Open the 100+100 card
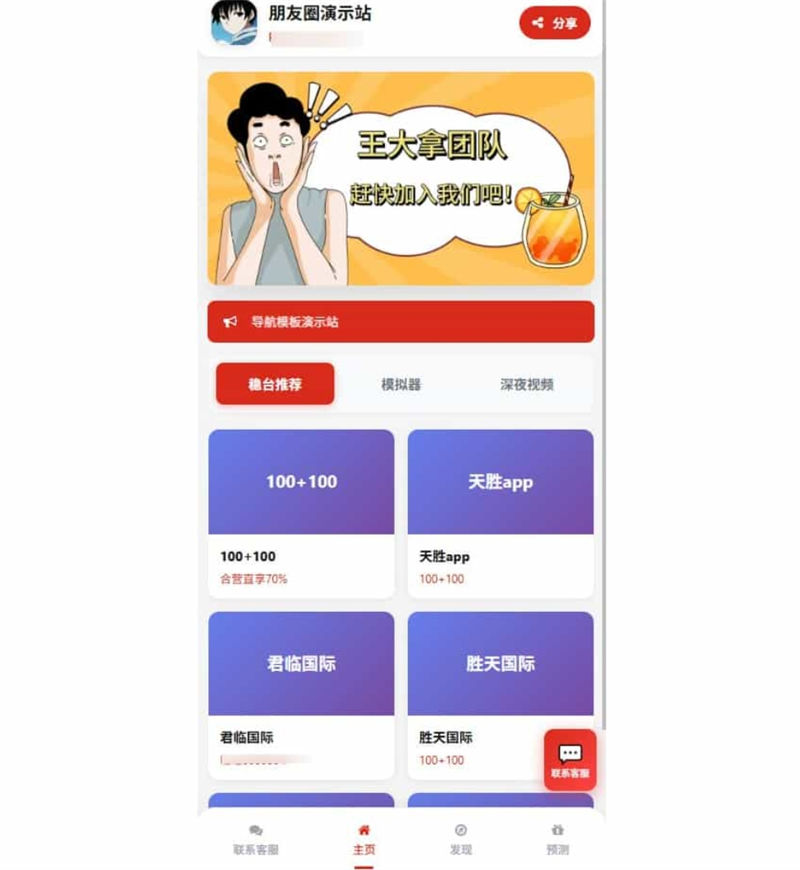The width and height of the screenshot is (800, 870). (301, 513)
